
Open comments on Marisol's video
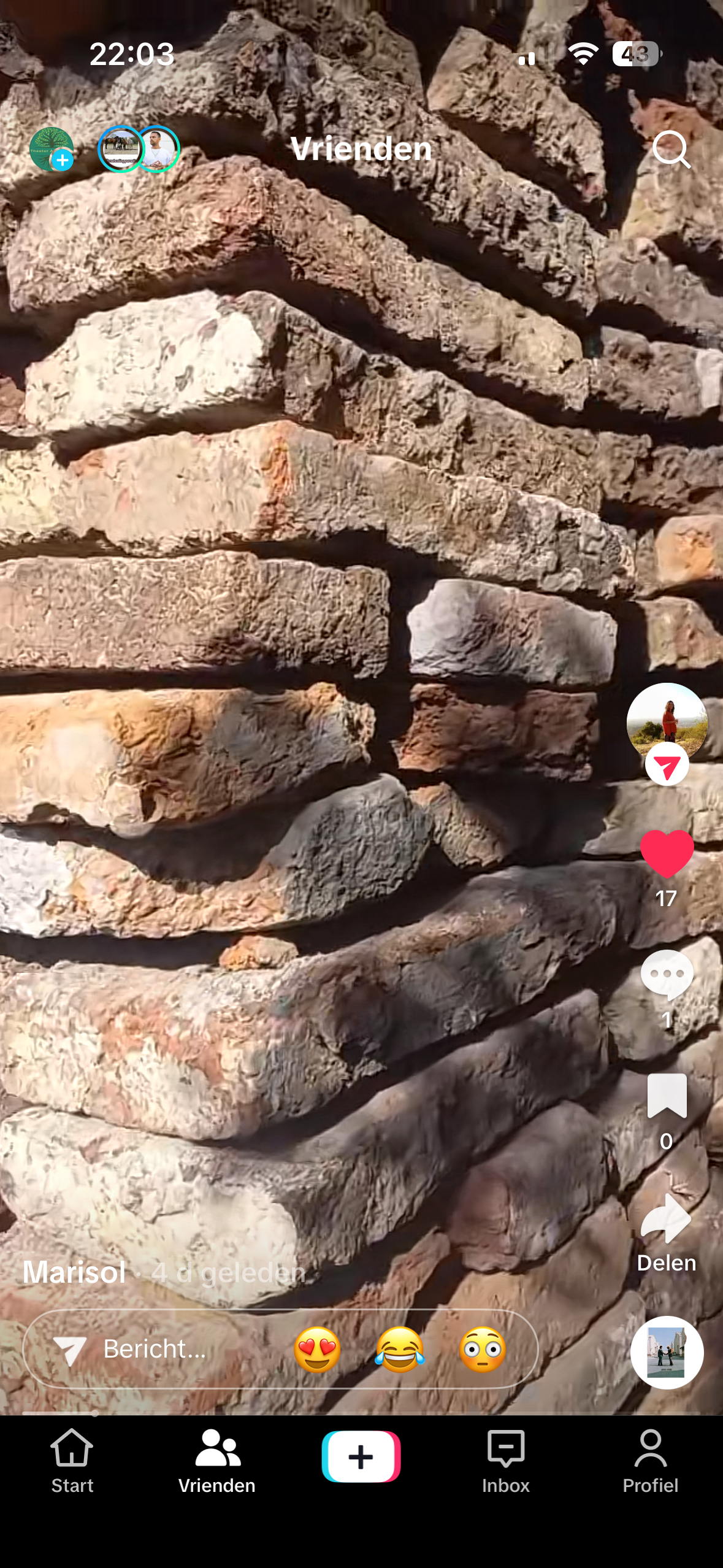pos(667,975)
